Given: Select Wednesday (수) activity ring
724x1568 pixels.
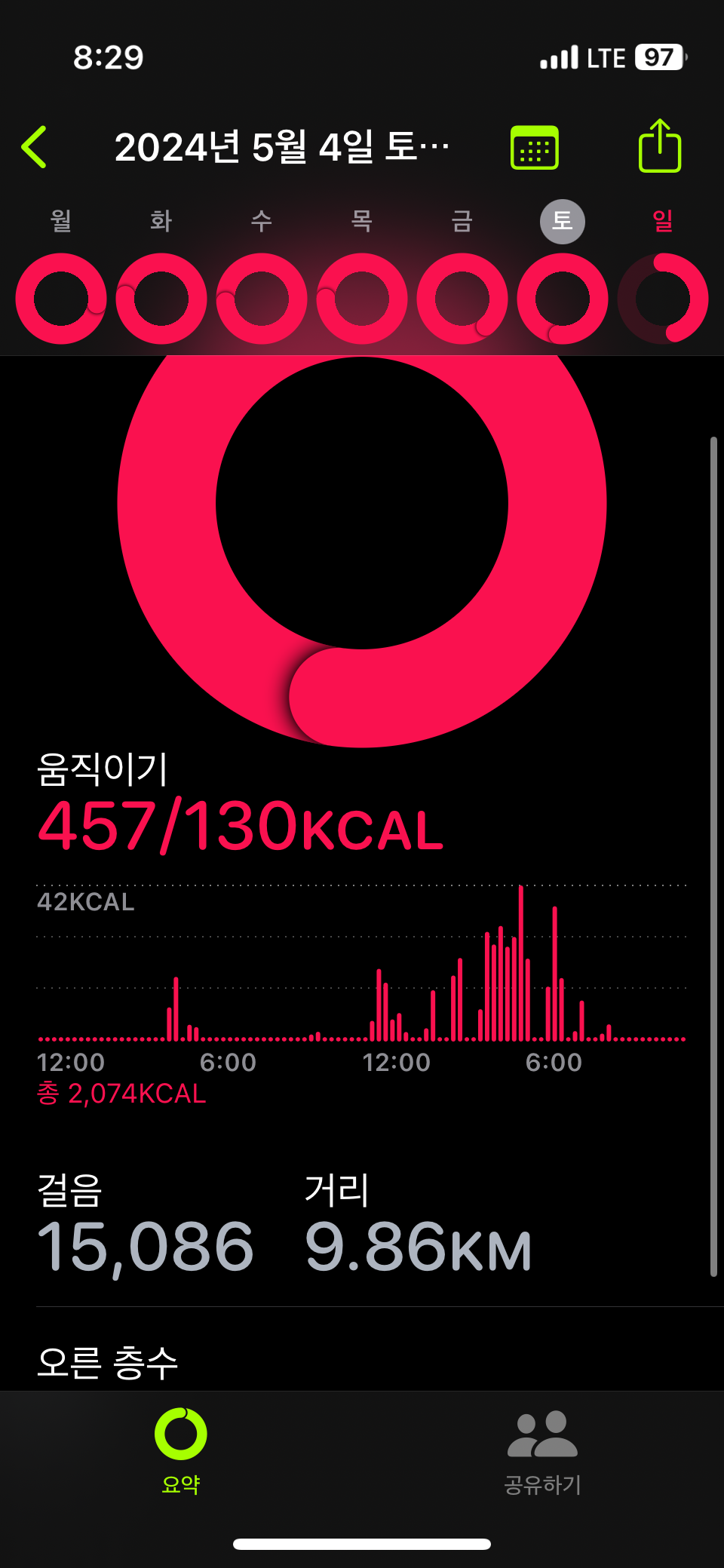Looking at the screenshot, I should click(262, 299).
